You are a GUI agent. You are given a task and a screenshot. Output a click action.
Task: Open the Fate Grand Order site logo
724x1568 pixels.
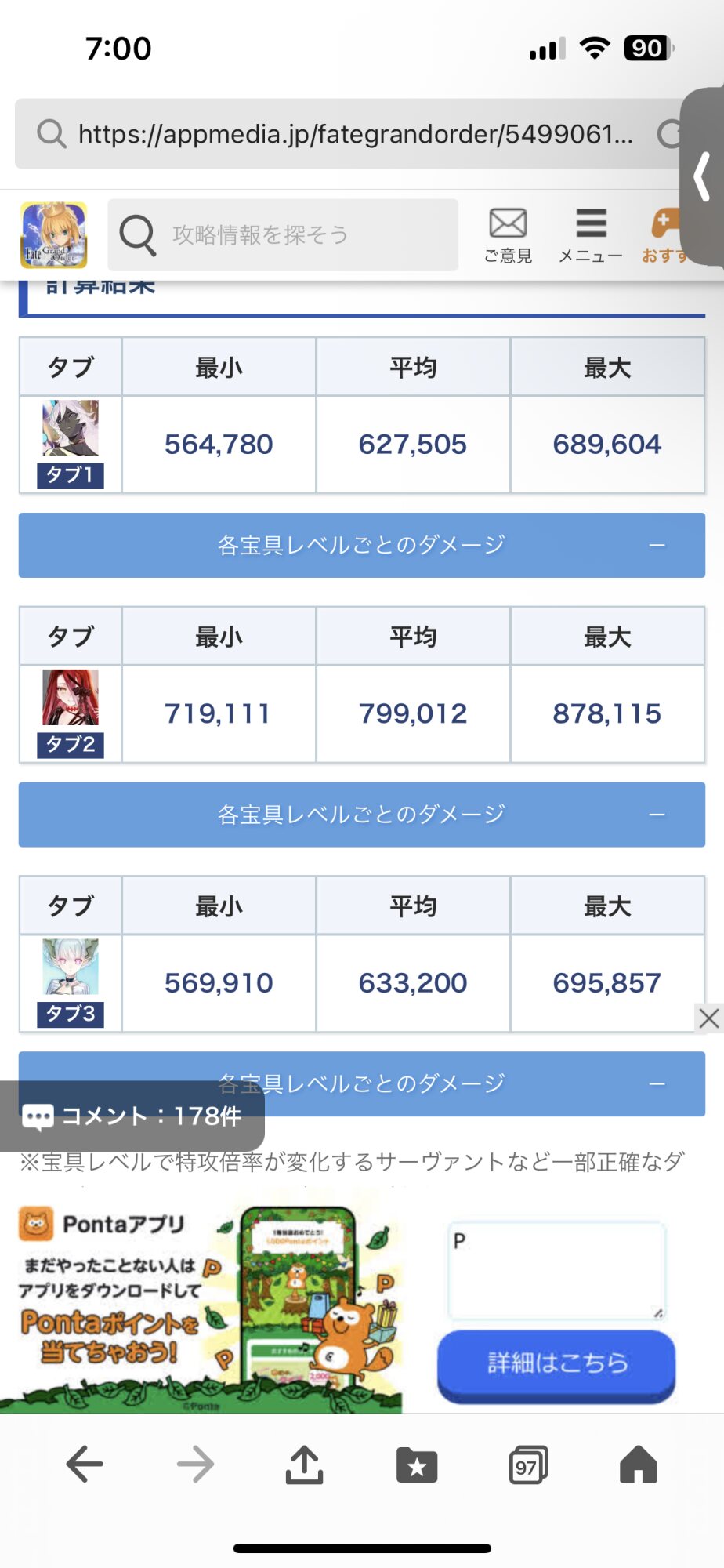tap(53, 235)
